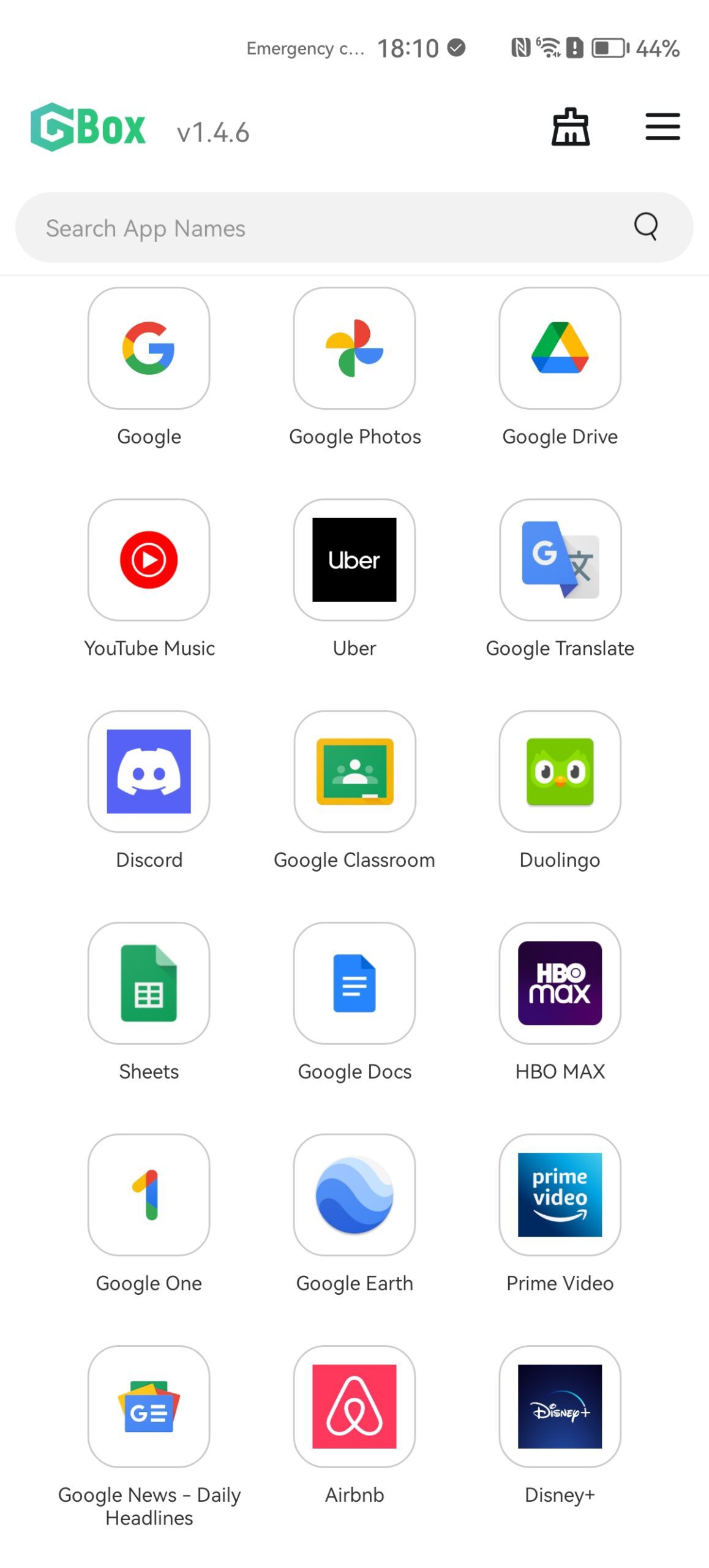Open Google Docs

354,983
